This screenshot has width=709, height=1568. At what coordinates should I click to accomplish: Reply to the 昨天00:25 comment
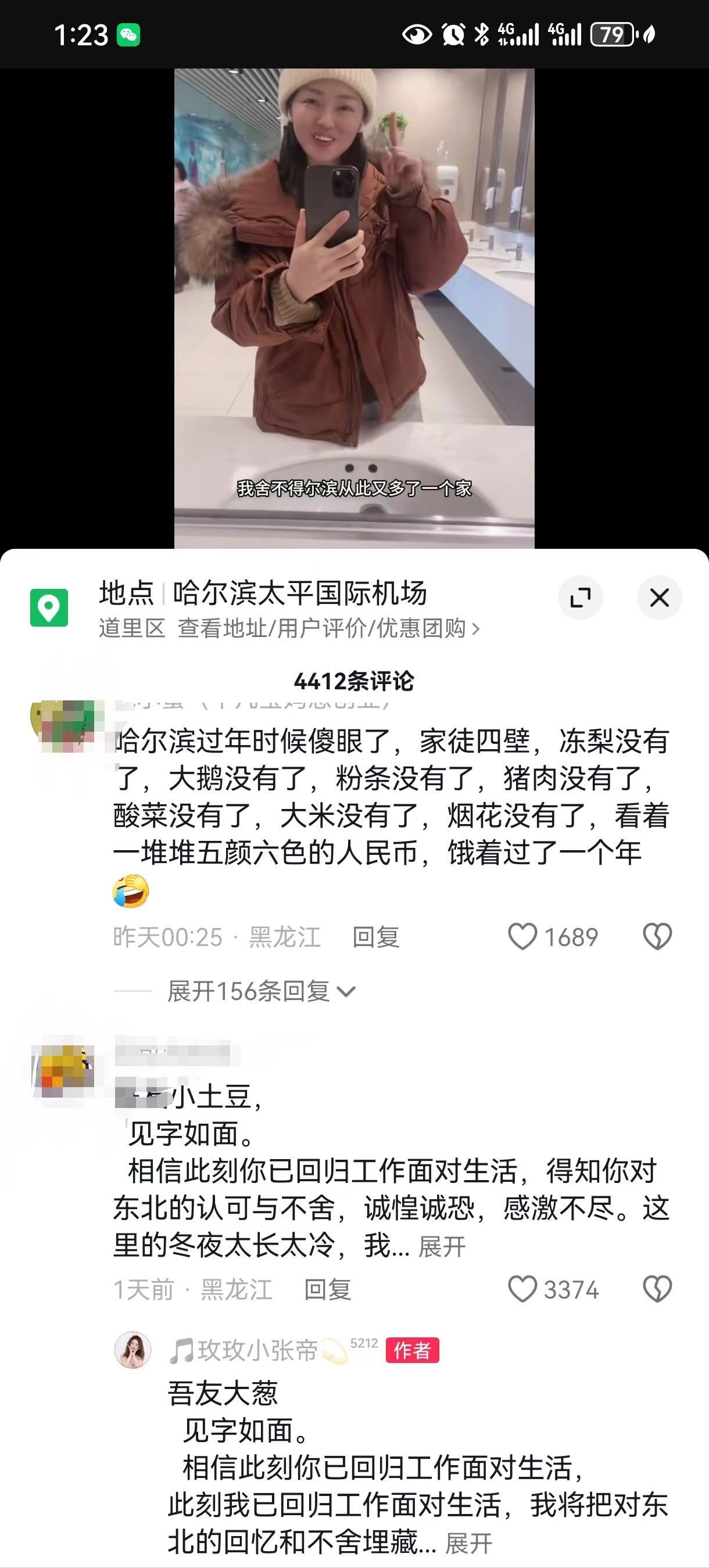(x=375, y=937)
